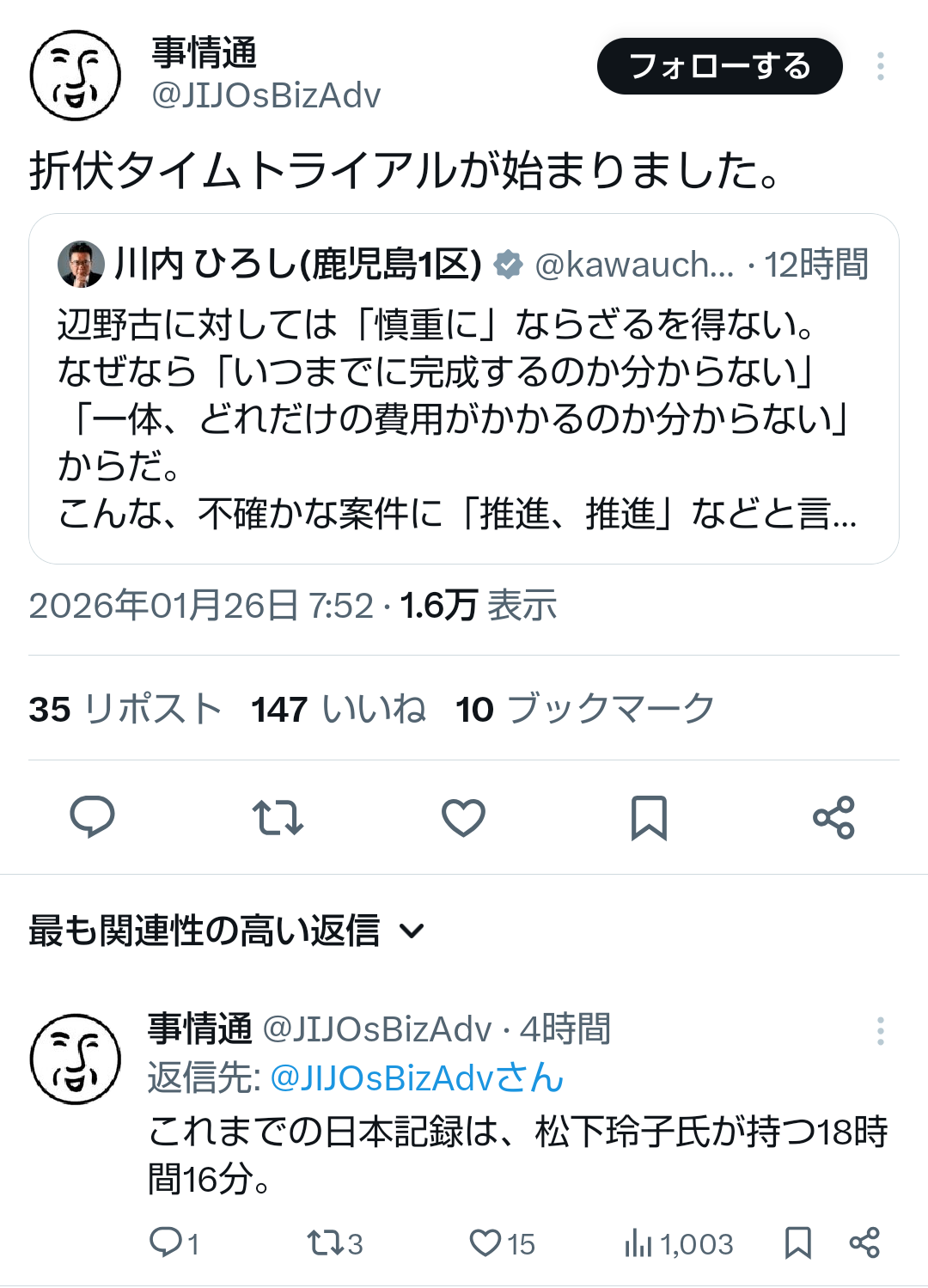Share the main post
The width and height of the screenshot is (928, 1288).
833,816
